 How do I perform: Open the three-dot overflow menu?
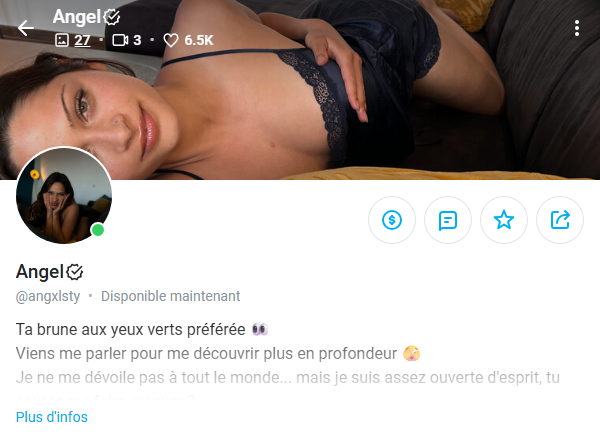tap(577, 28)
